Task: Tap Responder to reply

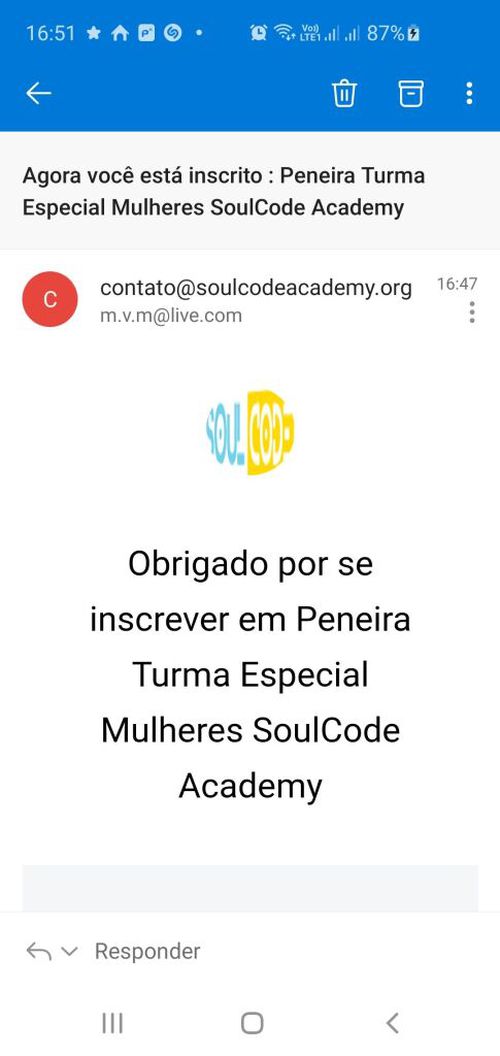Action: (x=147, y=951)
